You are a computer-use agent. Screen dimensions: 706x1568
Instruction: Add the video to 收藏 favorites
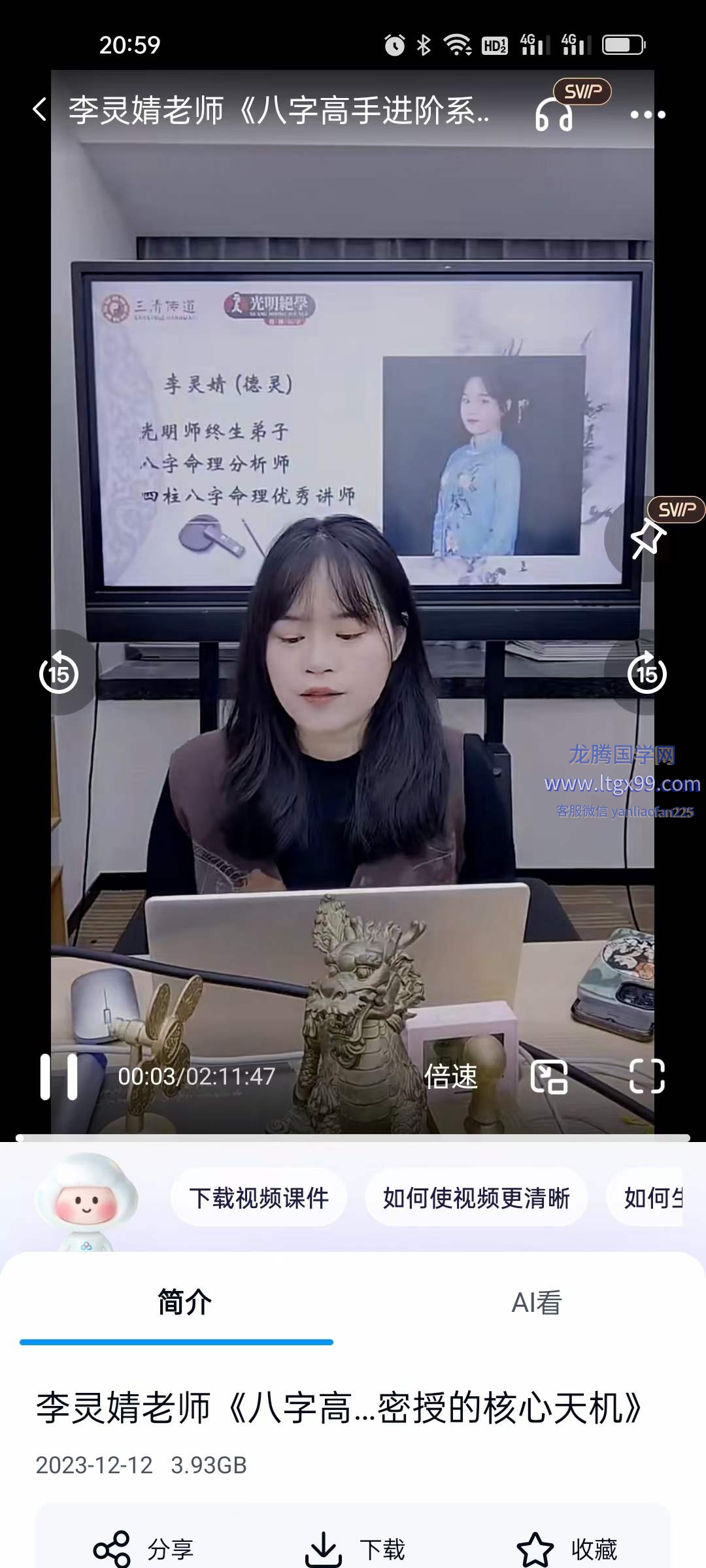(567, 1548)
